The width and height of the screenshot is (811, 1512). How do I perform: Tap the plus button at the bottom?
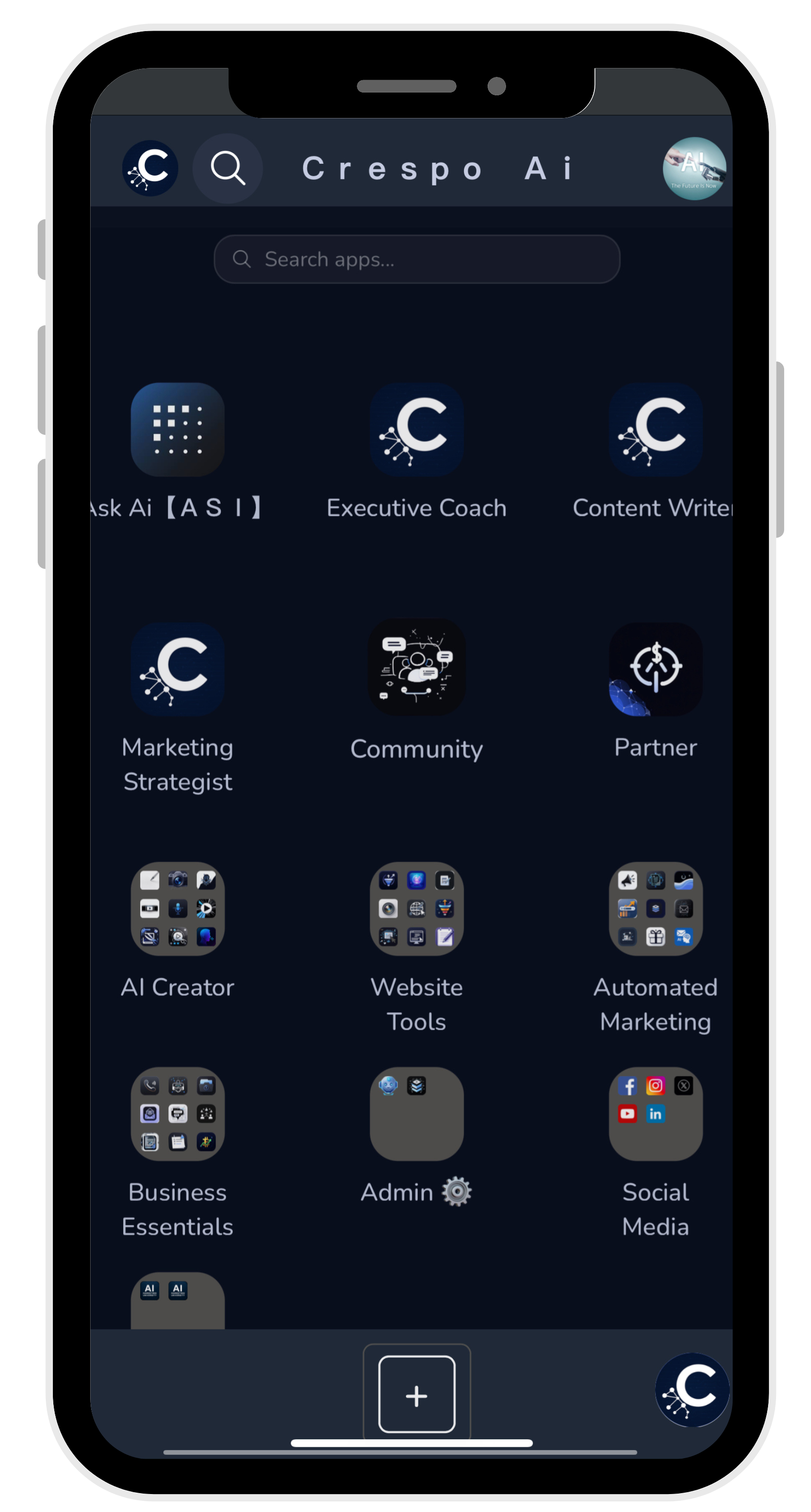tap(416, 1394)
